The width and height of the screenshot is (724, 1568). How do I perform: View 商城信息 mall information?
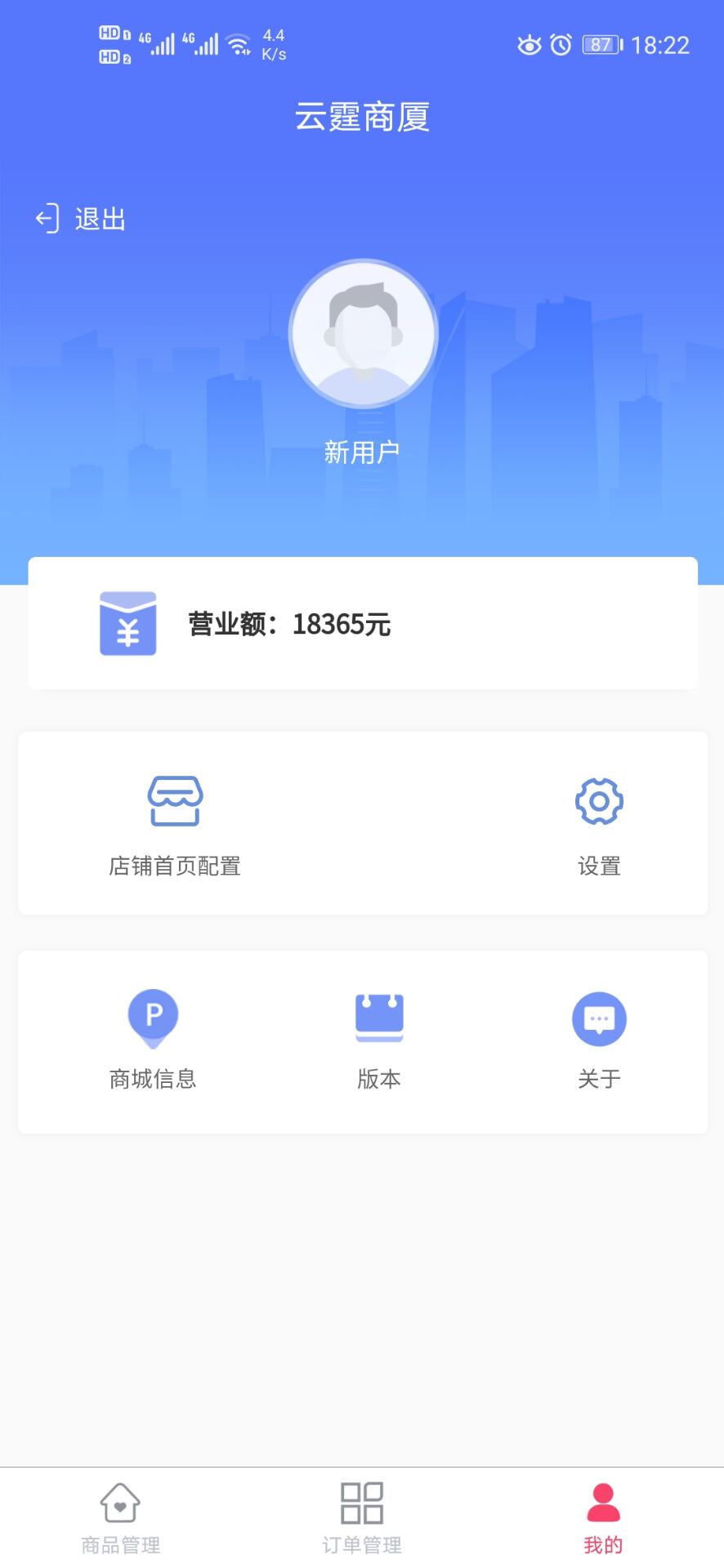(x=153, y=1039)
